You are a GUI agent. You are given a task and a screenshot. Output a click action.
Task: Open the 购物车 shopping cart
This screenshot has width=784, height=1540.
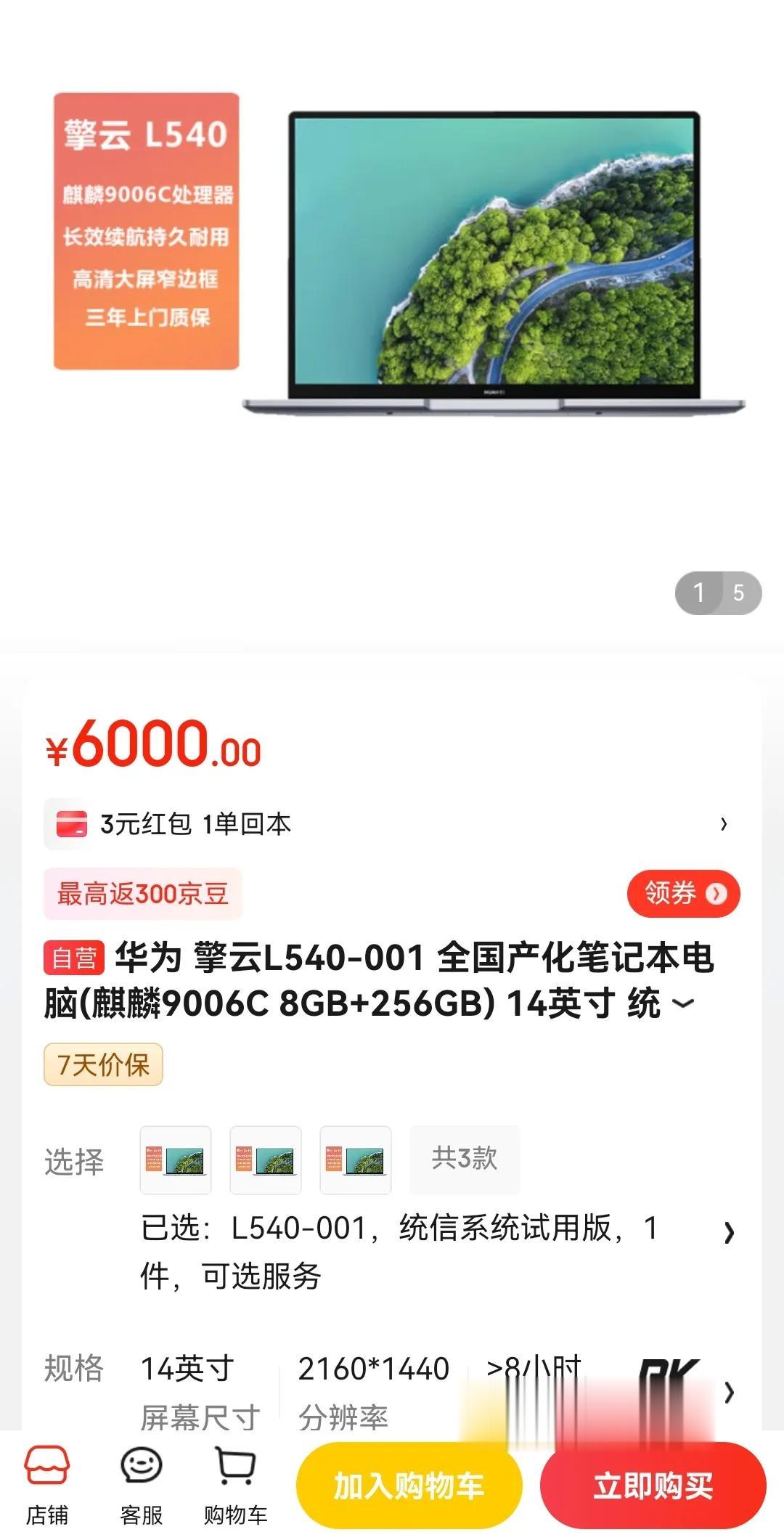[237, 1485]
